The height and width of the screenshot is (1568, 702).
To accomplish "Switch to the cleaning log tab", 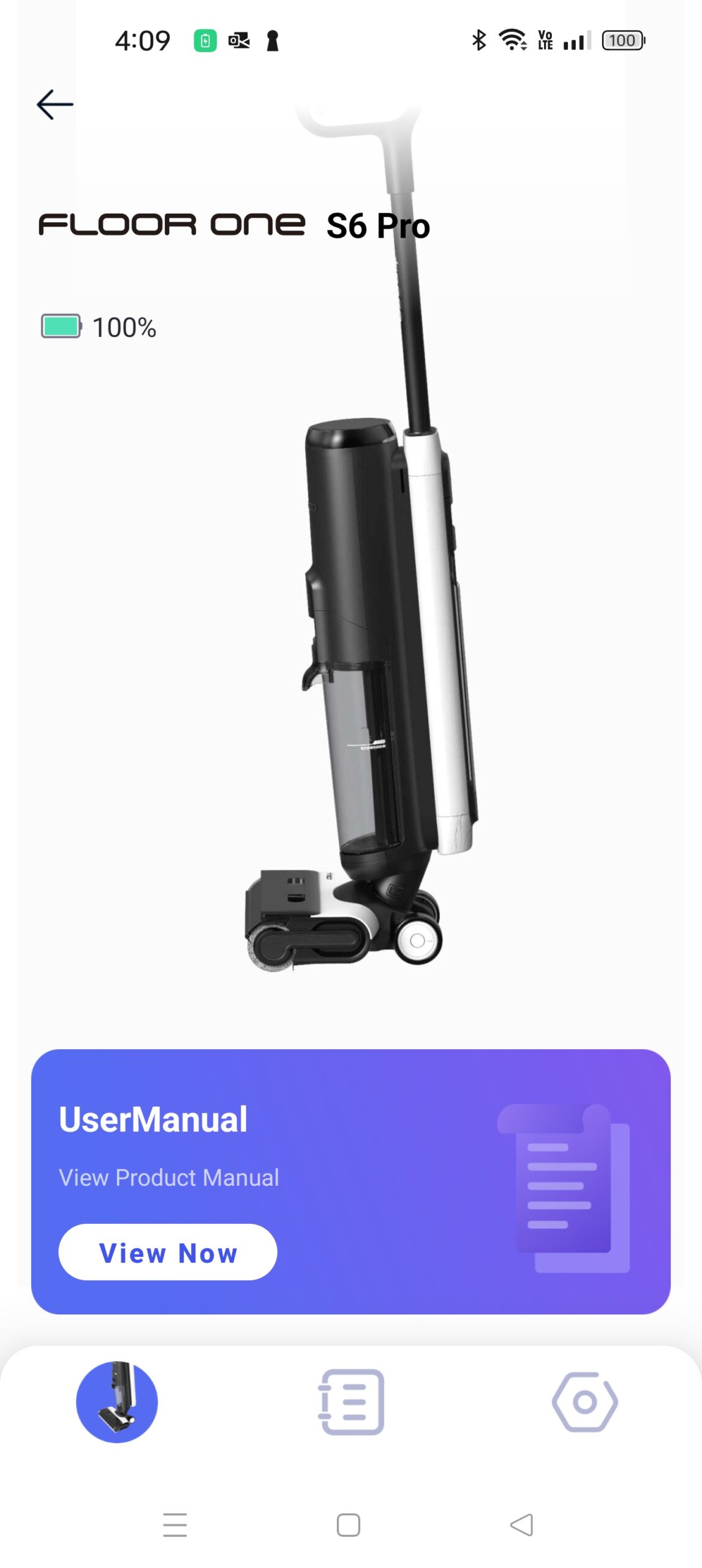I will point(351,1401).
